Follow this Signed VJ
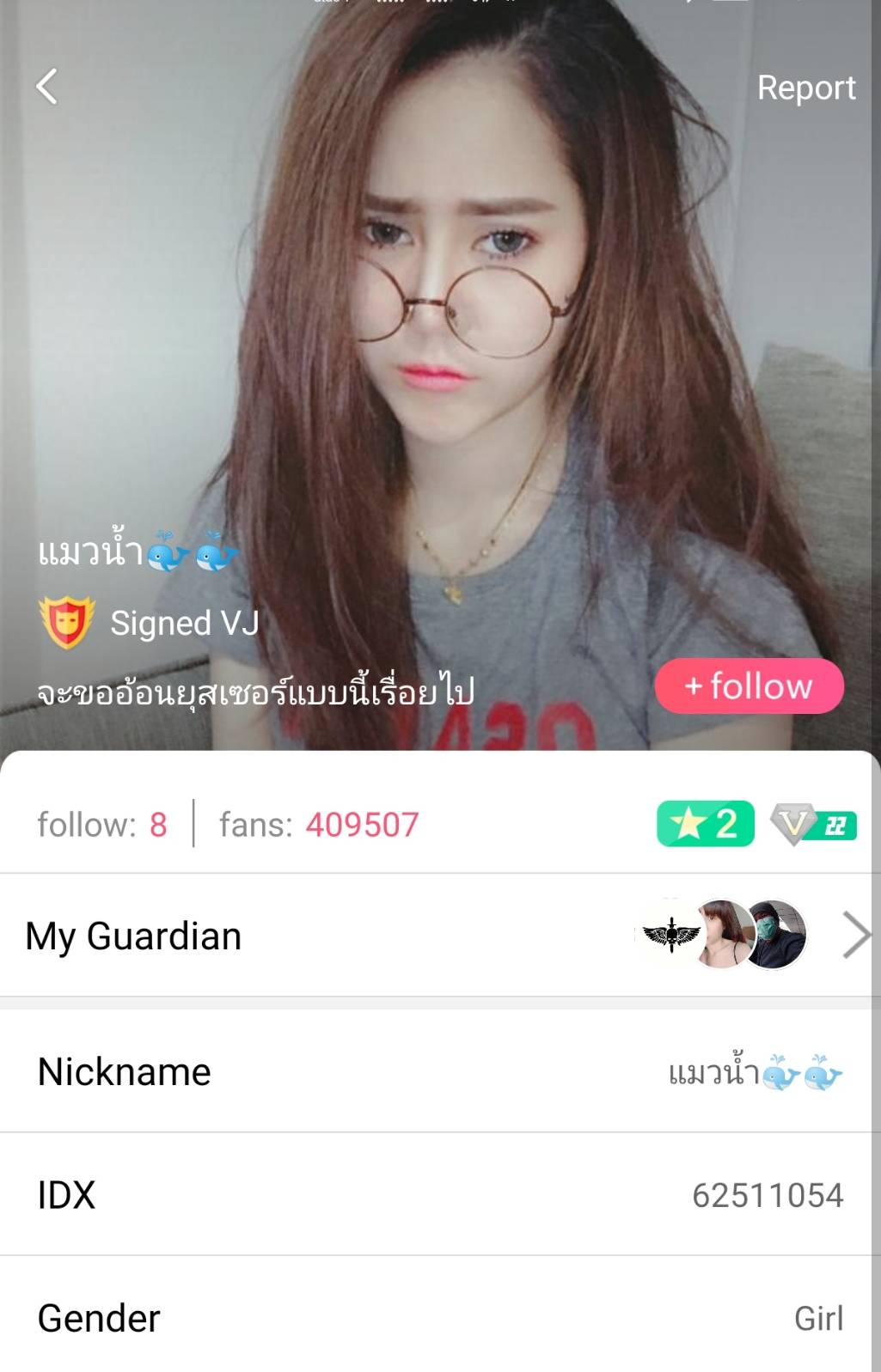 (x=749, y=686)
